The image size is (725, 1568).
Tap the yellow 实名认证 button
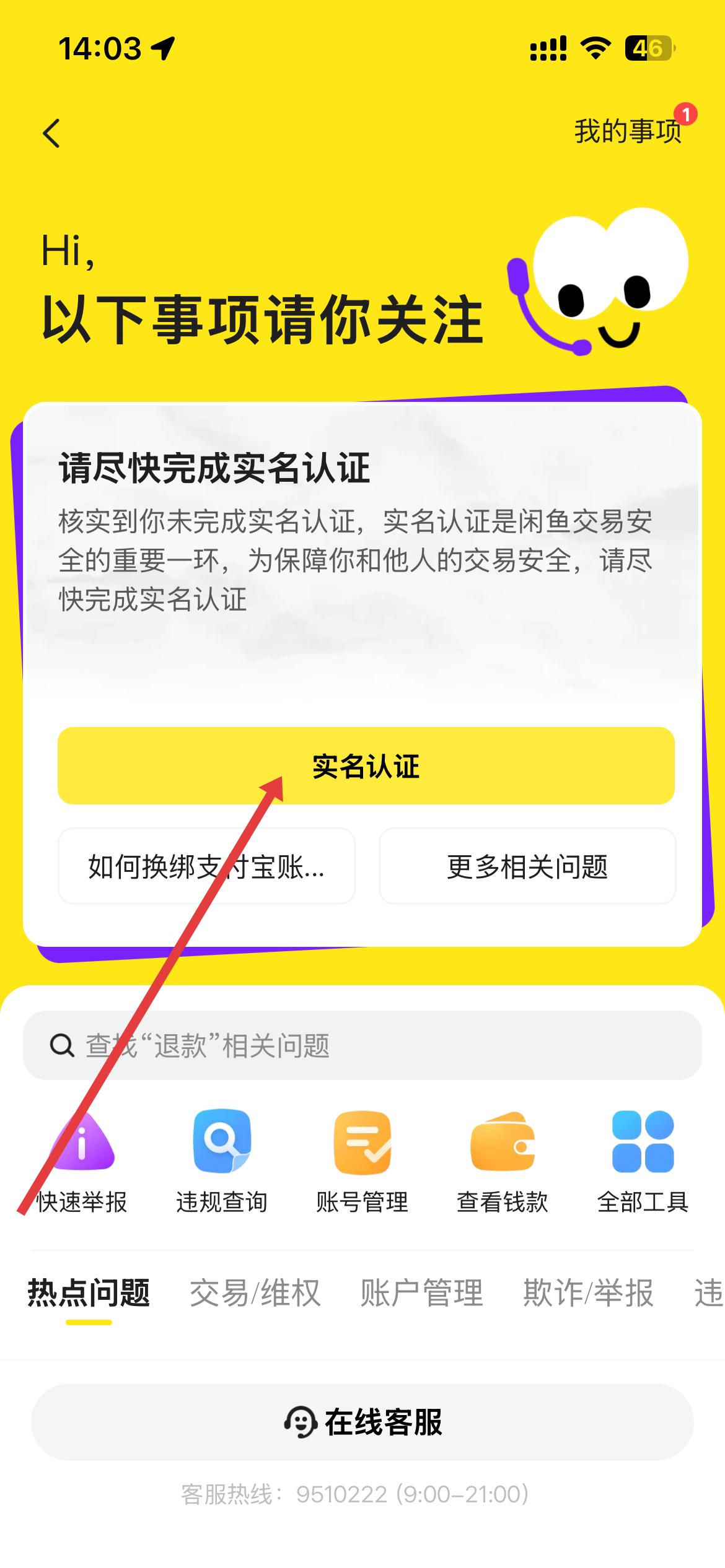(366, 766)
